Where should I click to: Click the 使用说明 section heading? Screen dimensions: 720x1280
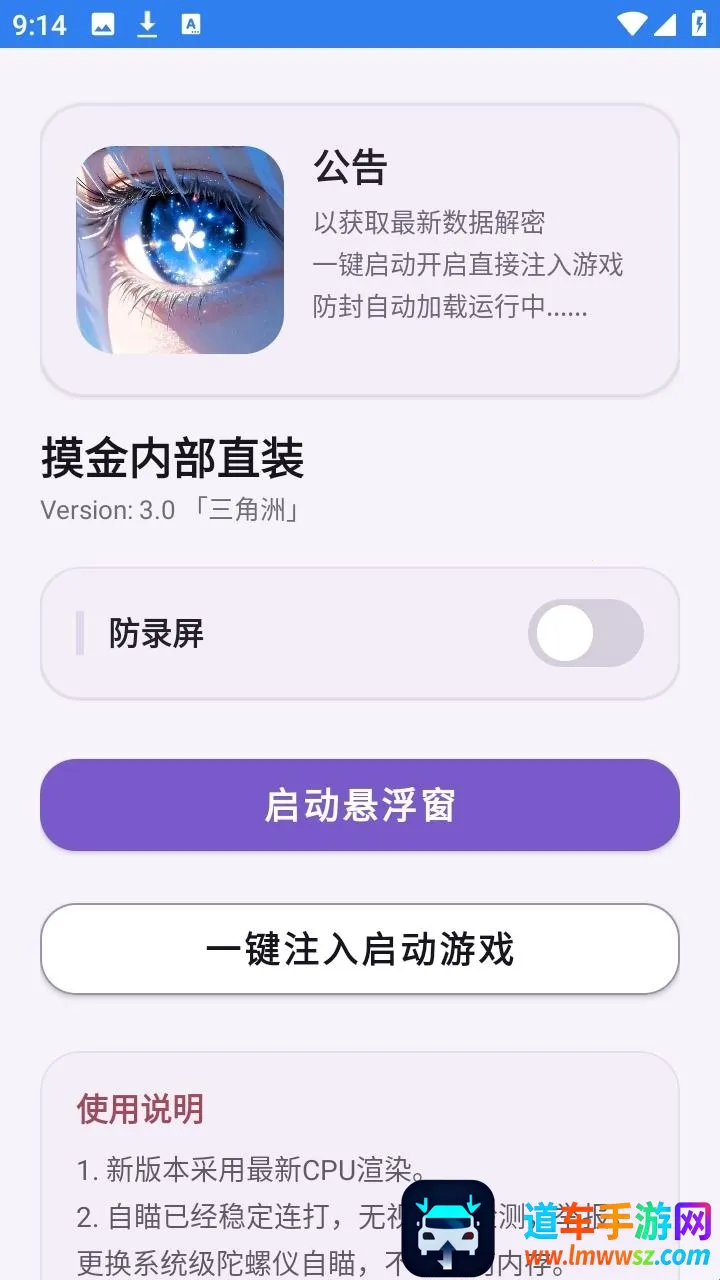point(139,1109)
